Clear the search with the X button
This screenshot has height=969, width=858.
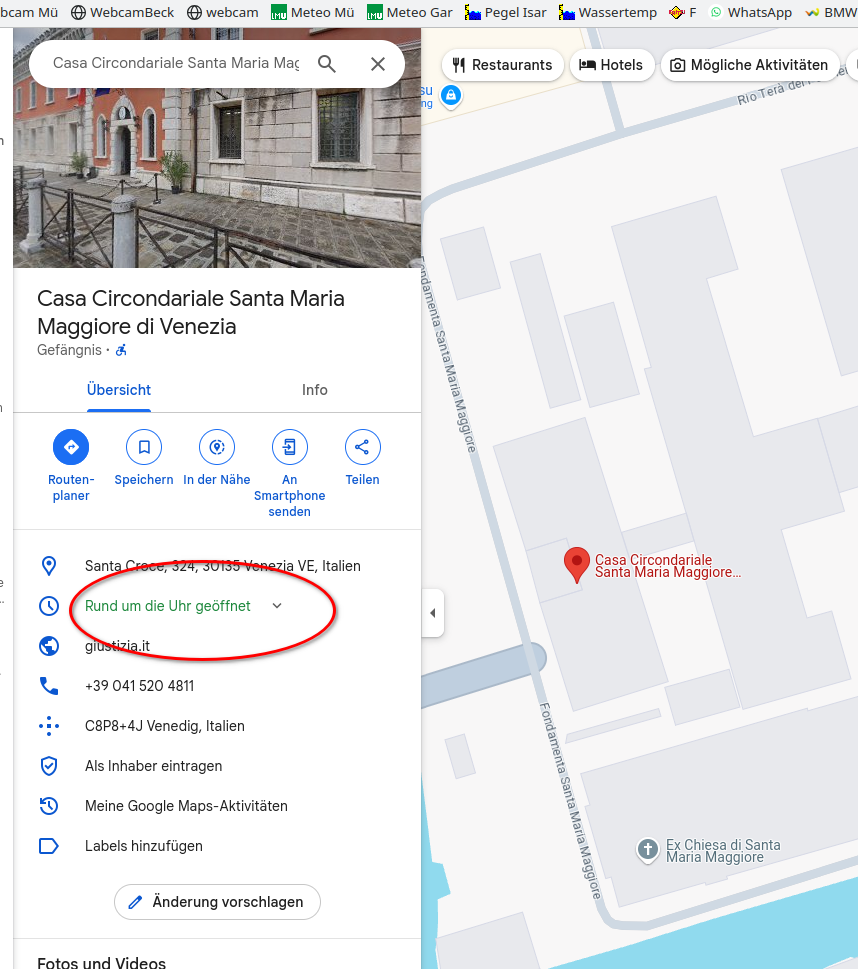[378, 64]
